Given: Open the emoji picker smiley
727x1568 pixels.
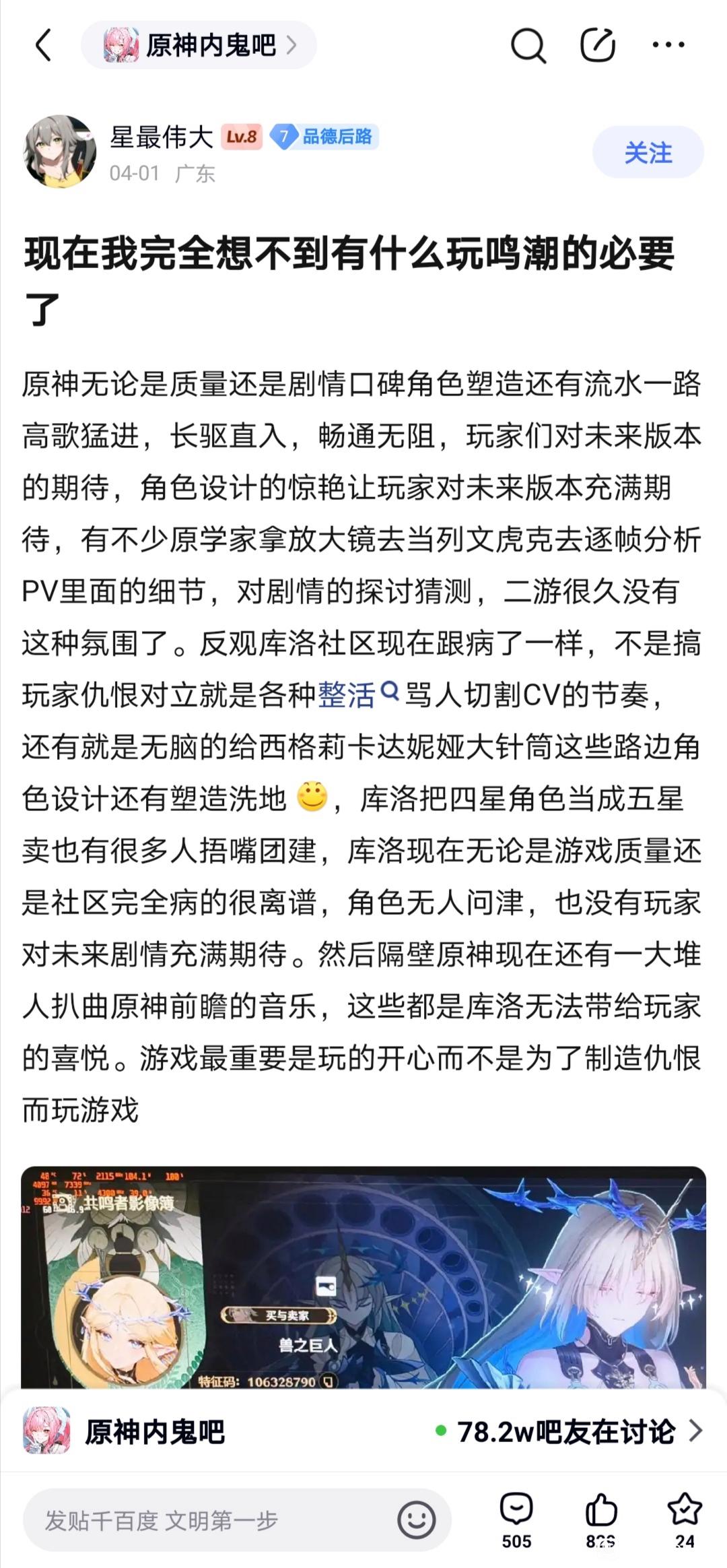Looking at the screenshot, I should (417, 1520).
